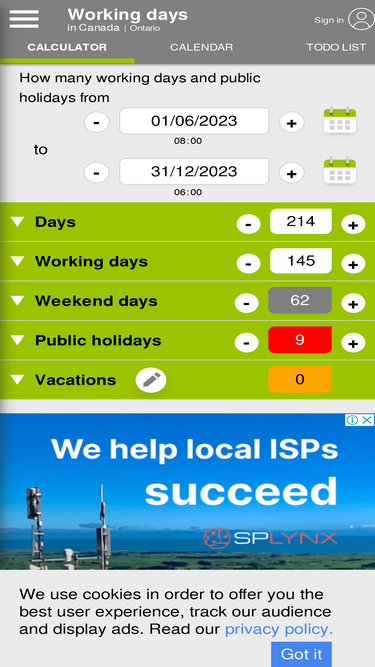
Task: Accept cookies with Got it
Action: [x=301, y=654]
